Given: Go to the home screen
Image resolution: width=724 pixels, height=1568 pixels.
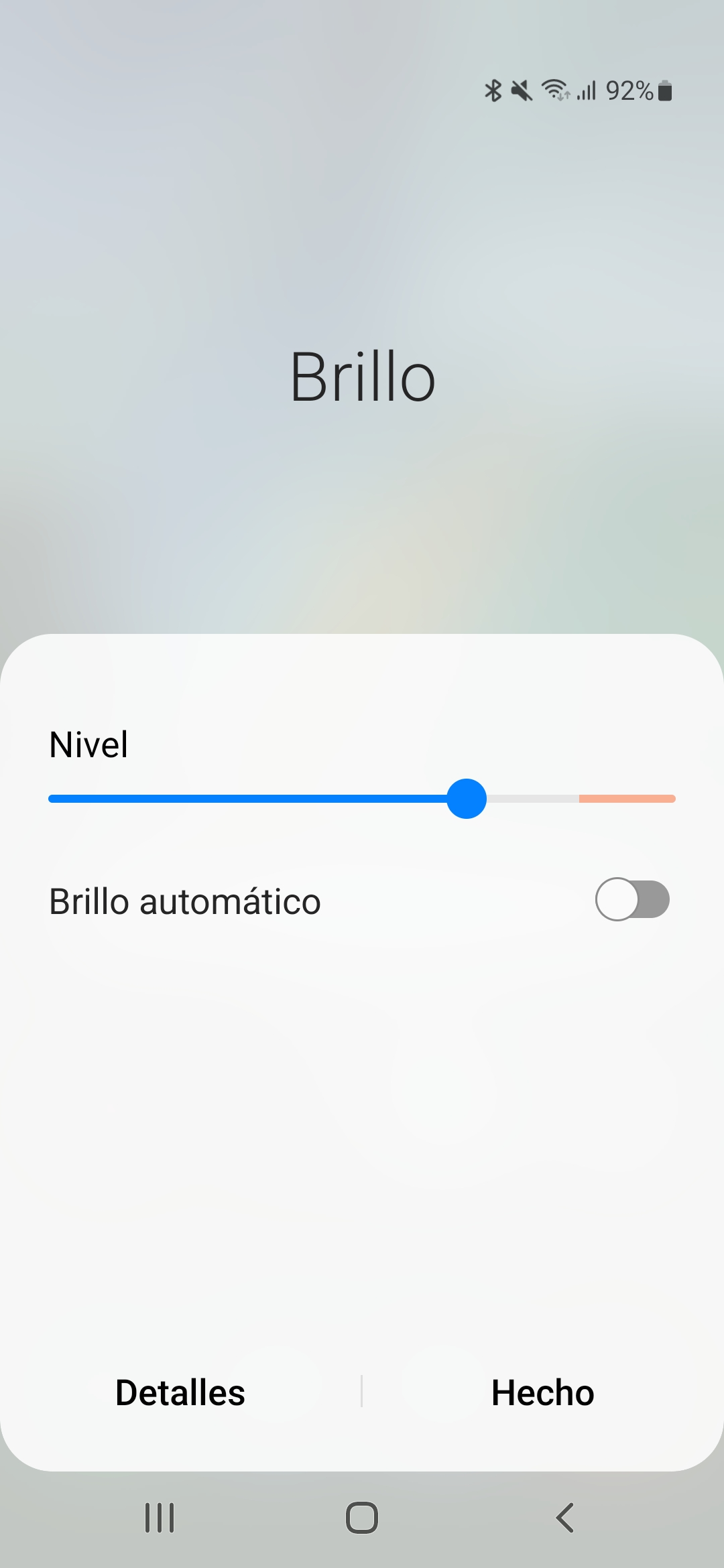Looking at the screenshot, I should tap(362, 1518).
